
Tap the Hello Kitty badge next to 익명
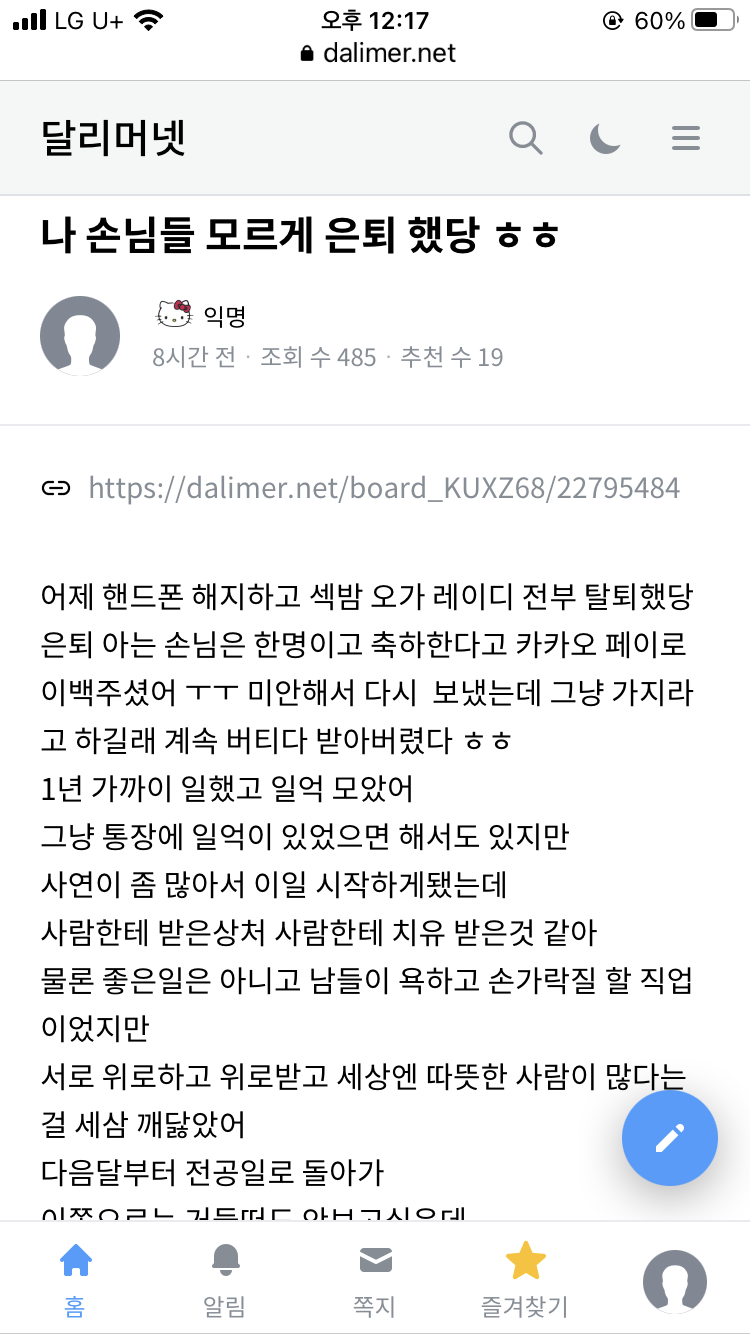pyautogui.click(x=176, y=312)
